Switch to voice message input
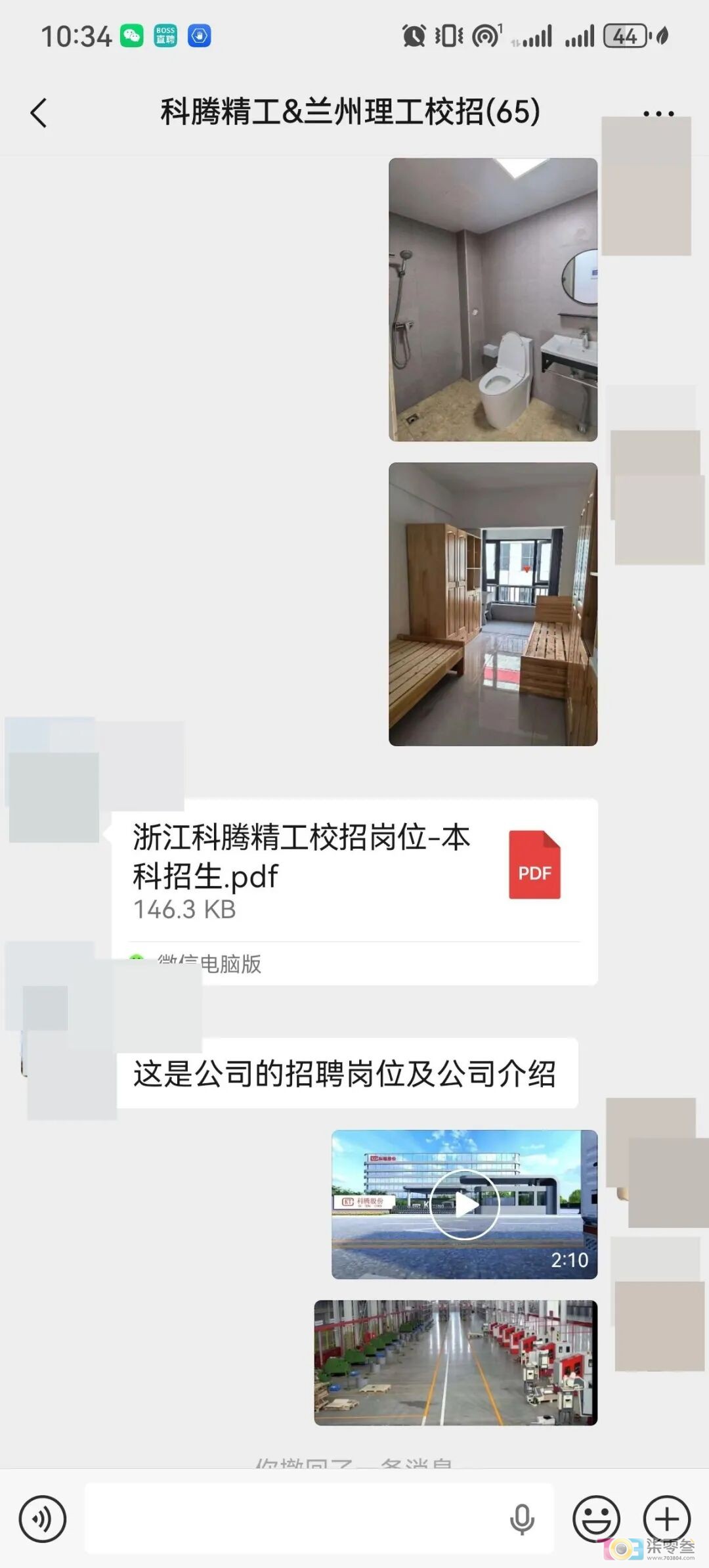Screen dimensions: 709x1568 43,1519
